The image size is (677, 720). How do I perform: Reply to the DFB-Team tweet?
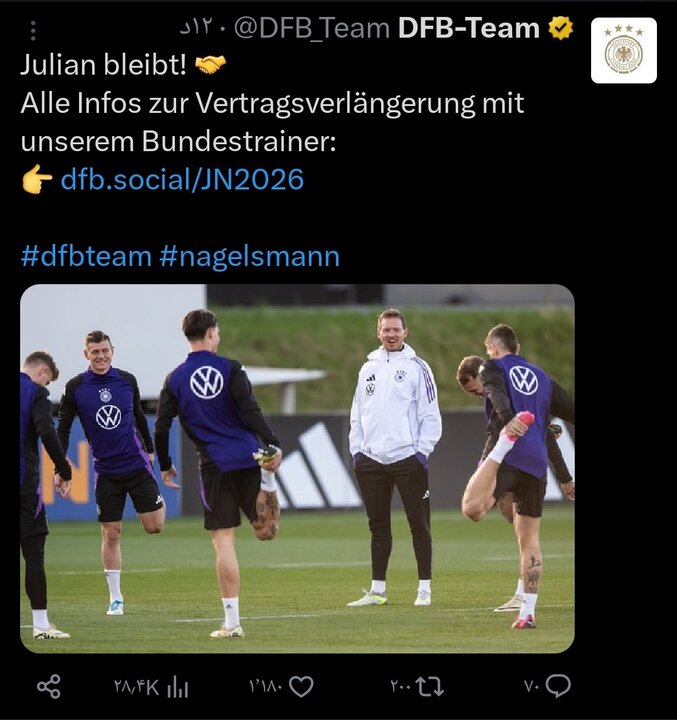point(559,686)
